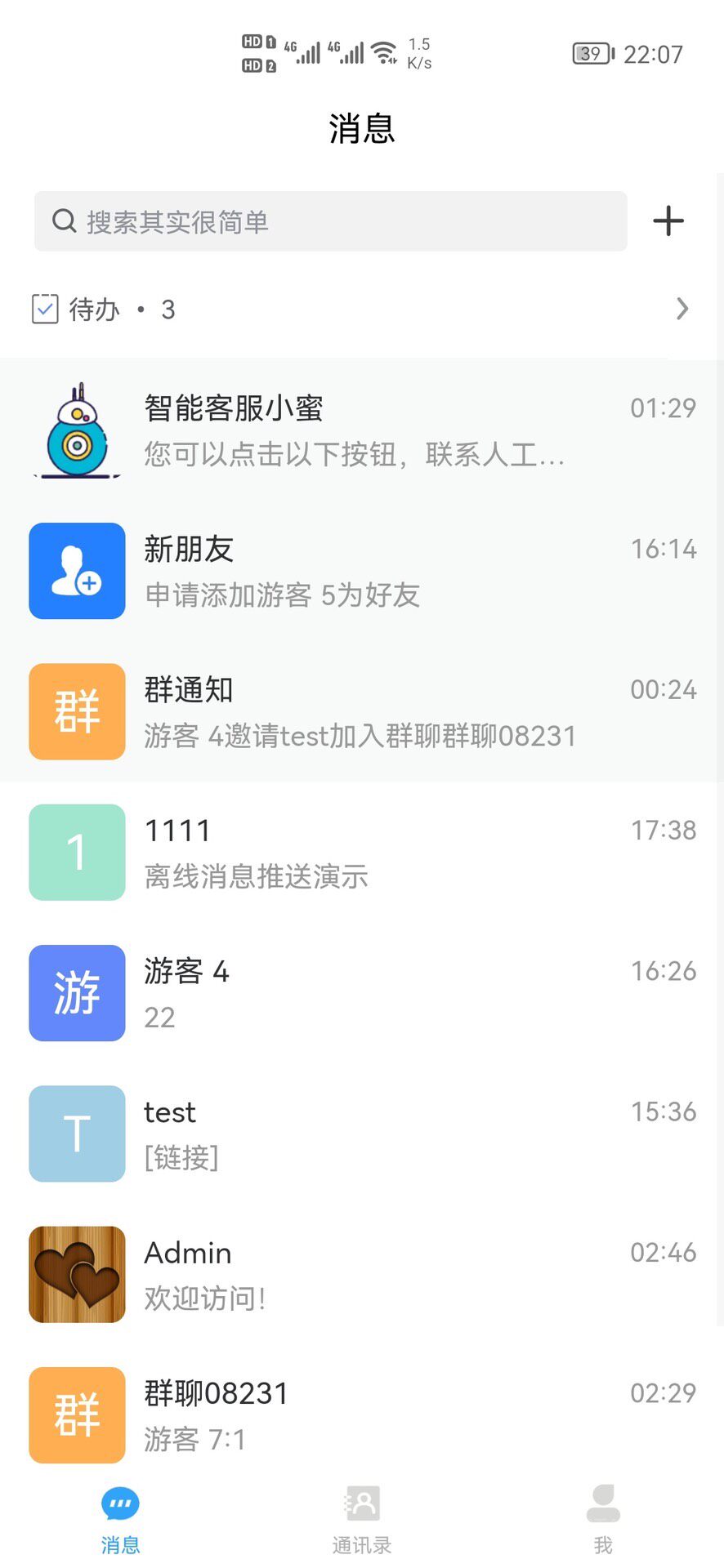Tap the search box at the top

[330, 221]
